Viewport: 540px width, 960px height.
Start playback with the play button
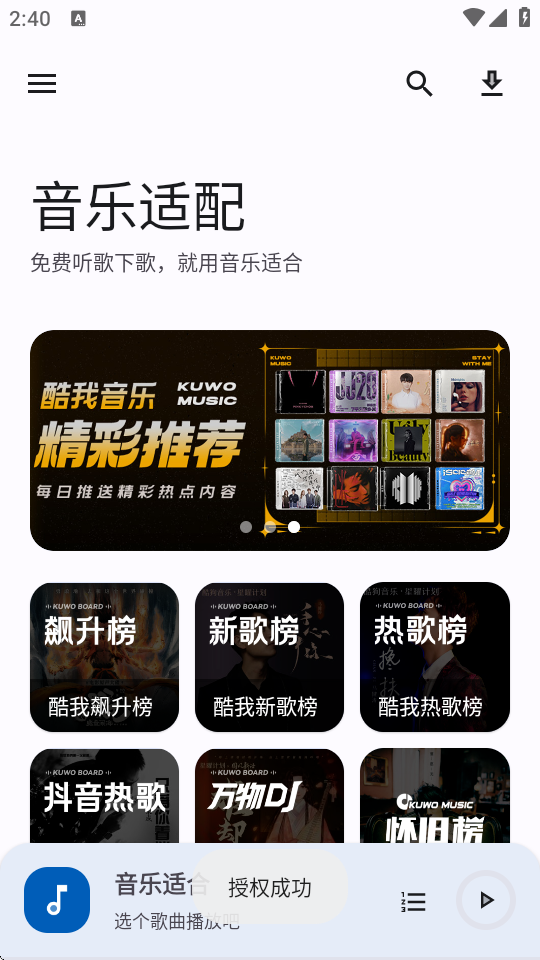[486, 900]
